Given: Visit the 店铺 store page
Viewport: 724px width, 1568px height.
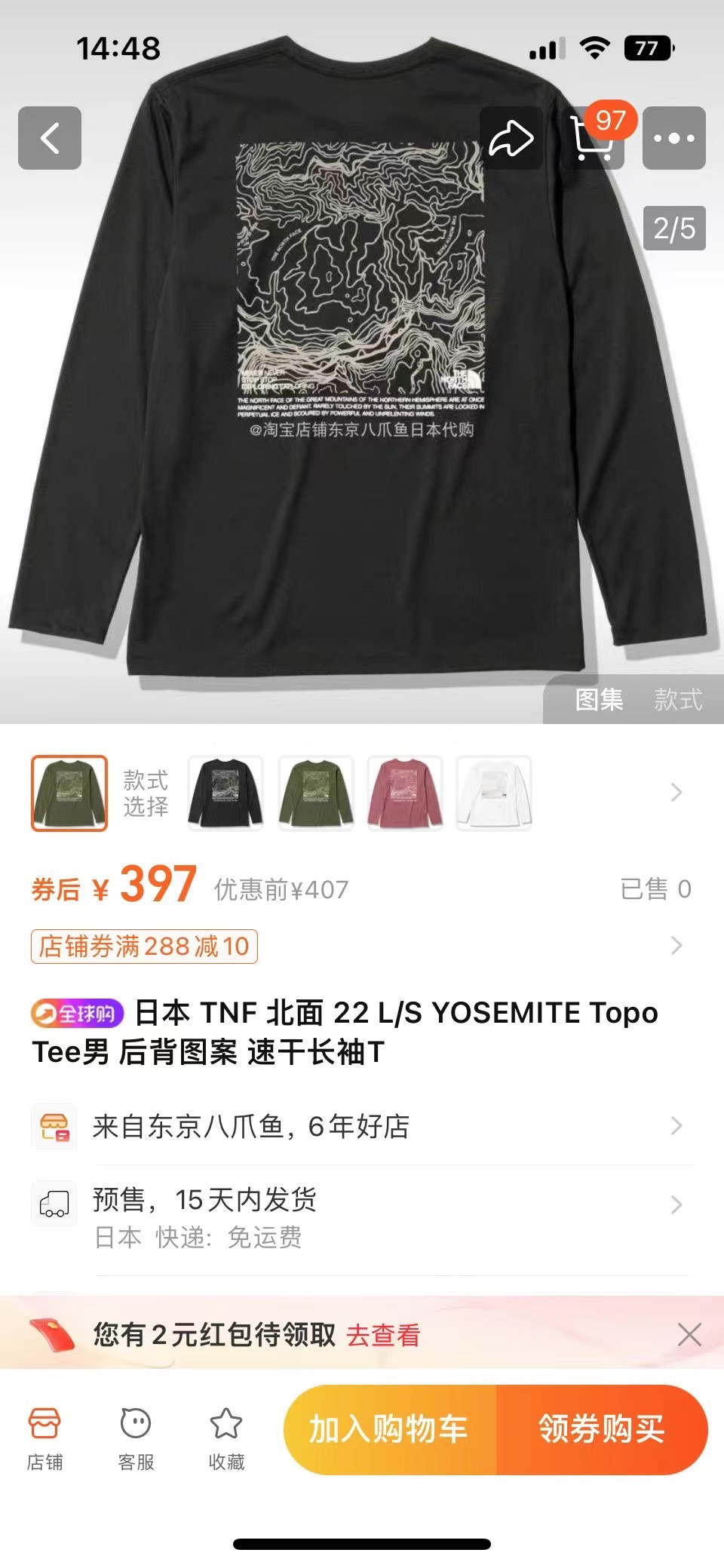Looking at the screenshot, I should coord(44,1438).
